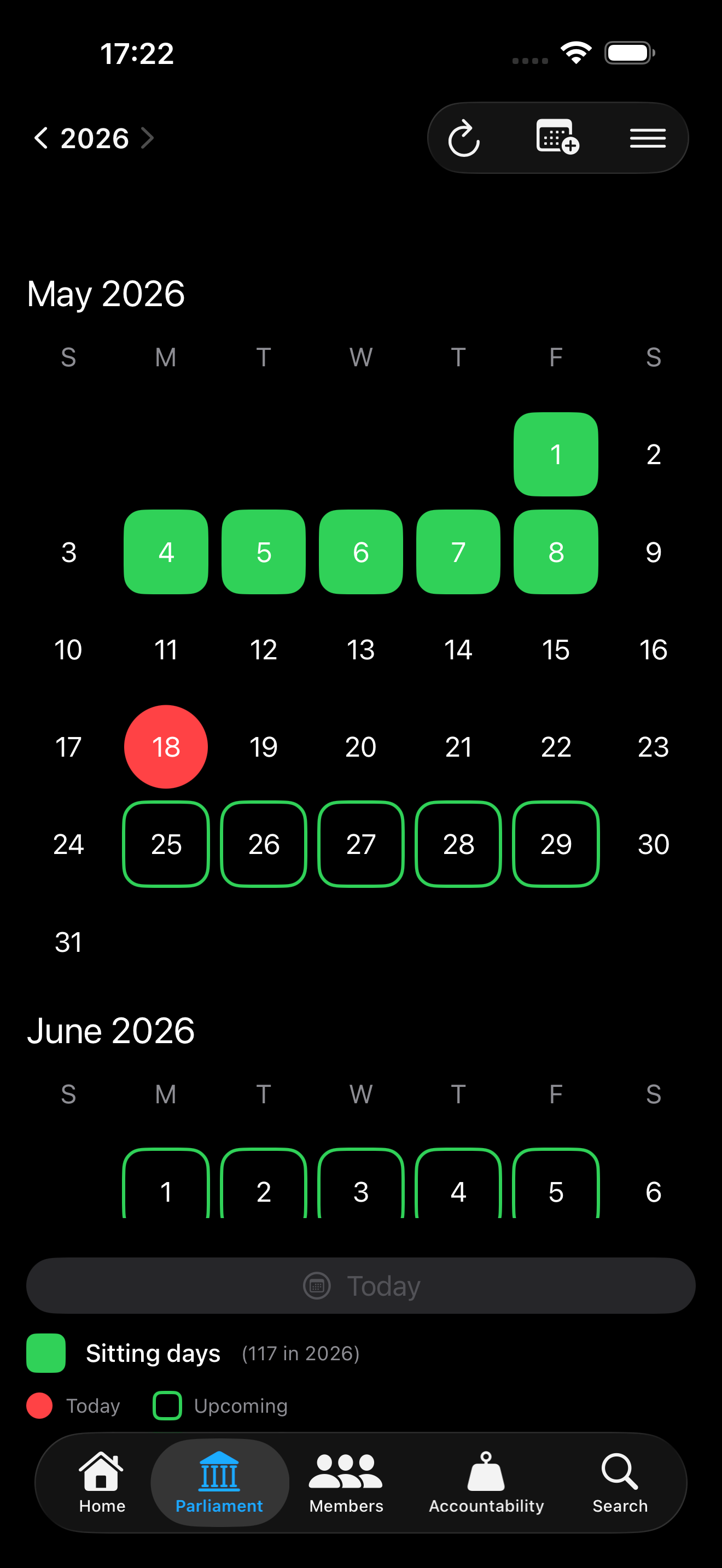Select today's date, May 18
This screenshot has width=722, height=1568.
[166, 746]
